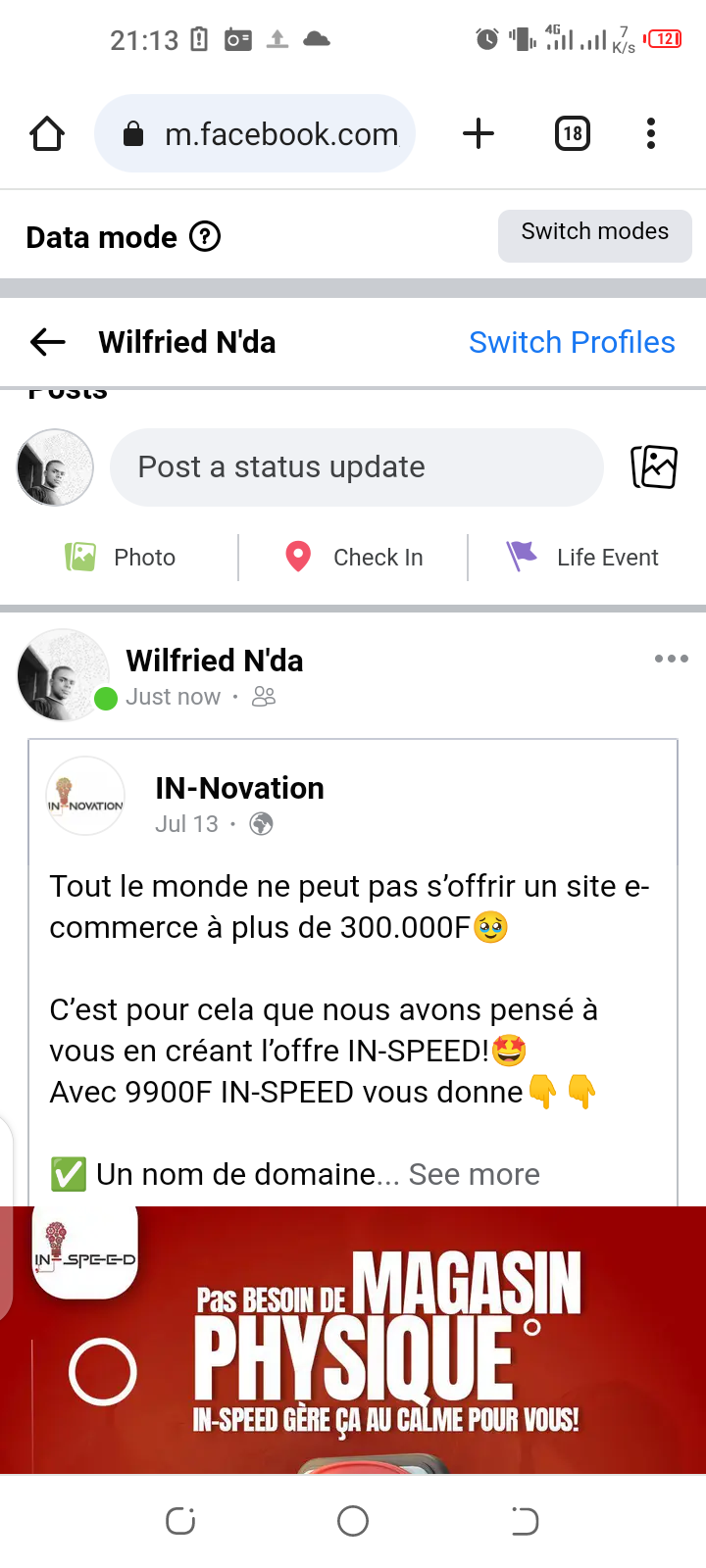Image resolution: width=706 pixels, height=1568 pixels.
Task: Open Wilfried N'da's name on the post
Action: 214,661
